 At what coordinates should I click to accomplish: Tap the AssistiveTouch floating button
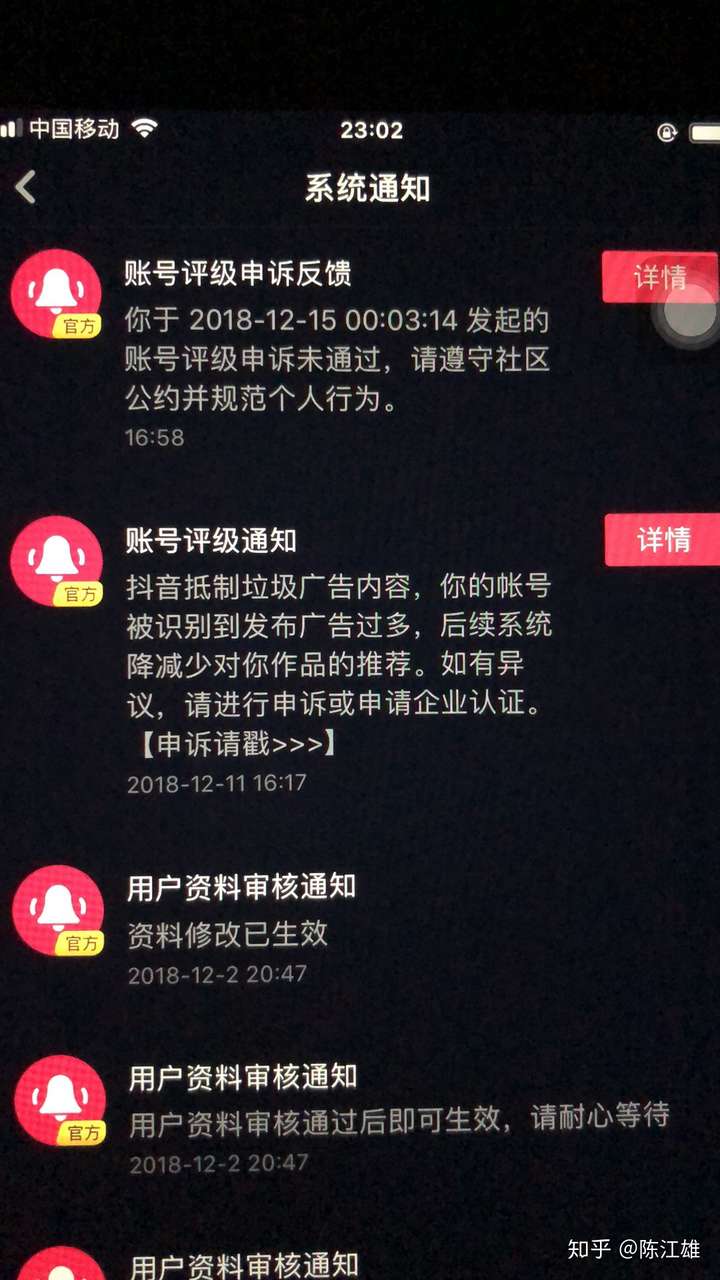pos(690,314)
